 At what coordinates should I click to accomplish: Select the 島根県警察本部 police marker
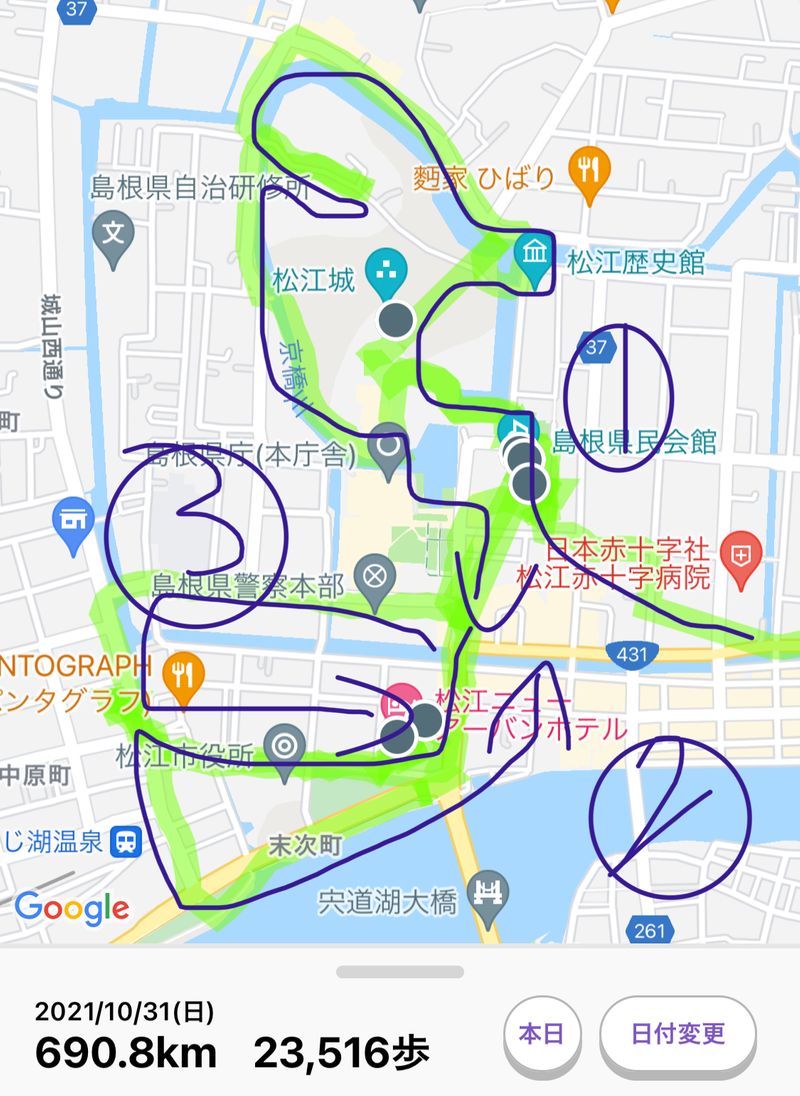coord(375,577)
